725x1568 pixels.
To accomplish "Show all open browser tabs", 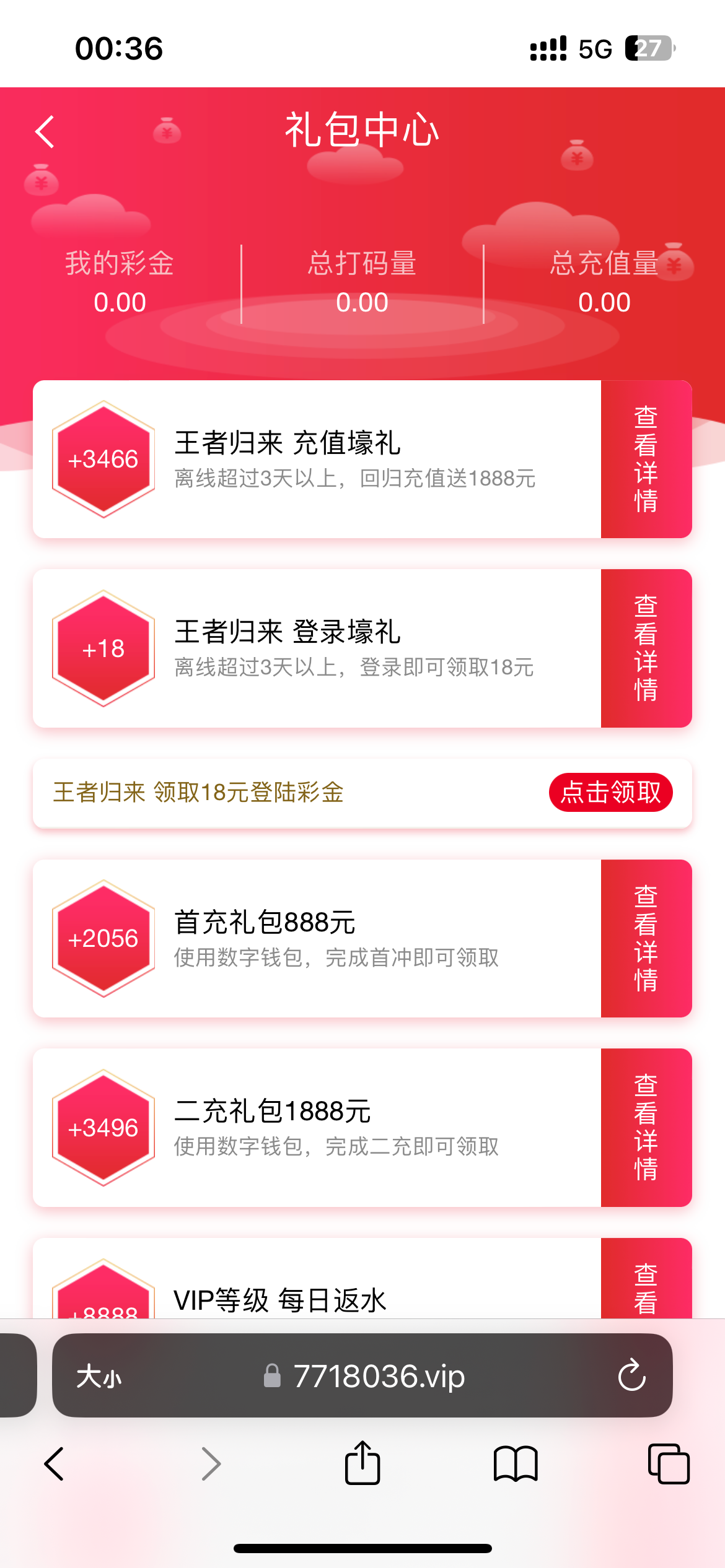I will (x=668, y=1463).
